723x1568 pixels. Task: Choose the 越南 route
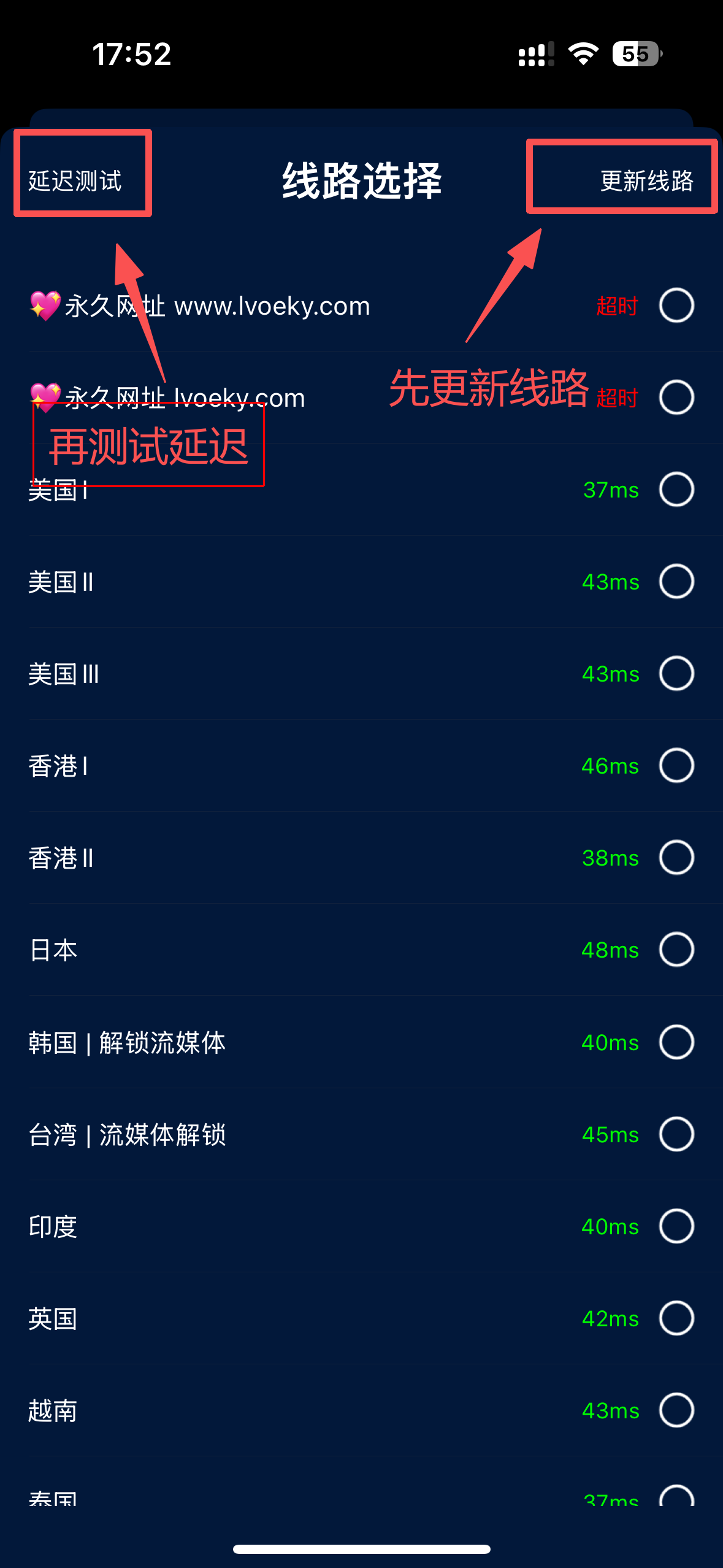(x=676, y=1410)
